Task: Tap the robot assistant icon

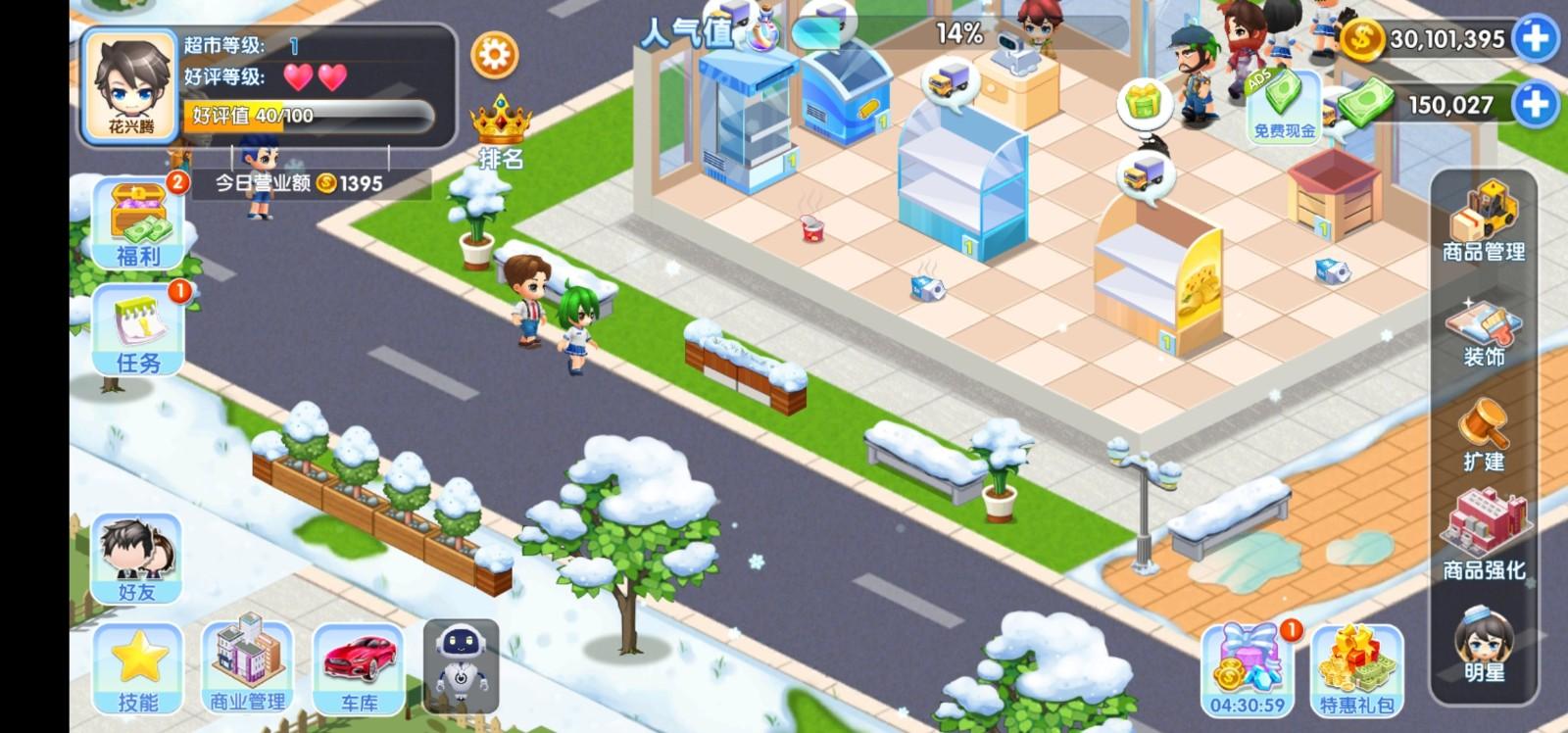Action: tap(461, 665)
